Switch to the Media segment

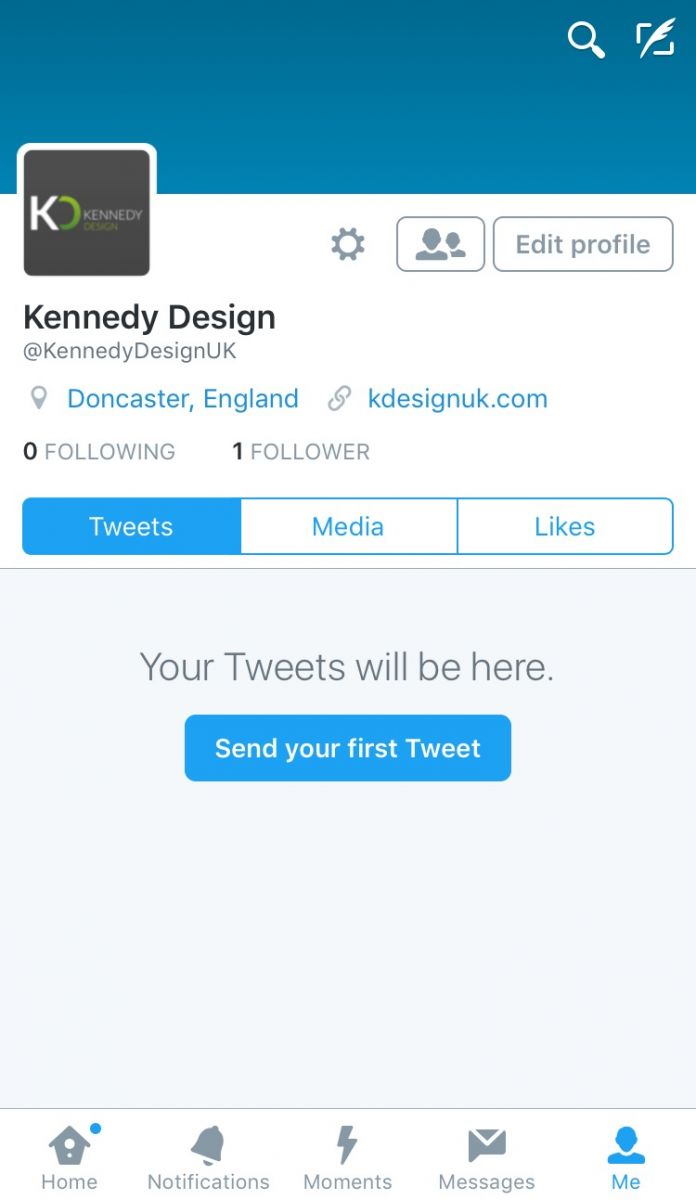(348, 526)
